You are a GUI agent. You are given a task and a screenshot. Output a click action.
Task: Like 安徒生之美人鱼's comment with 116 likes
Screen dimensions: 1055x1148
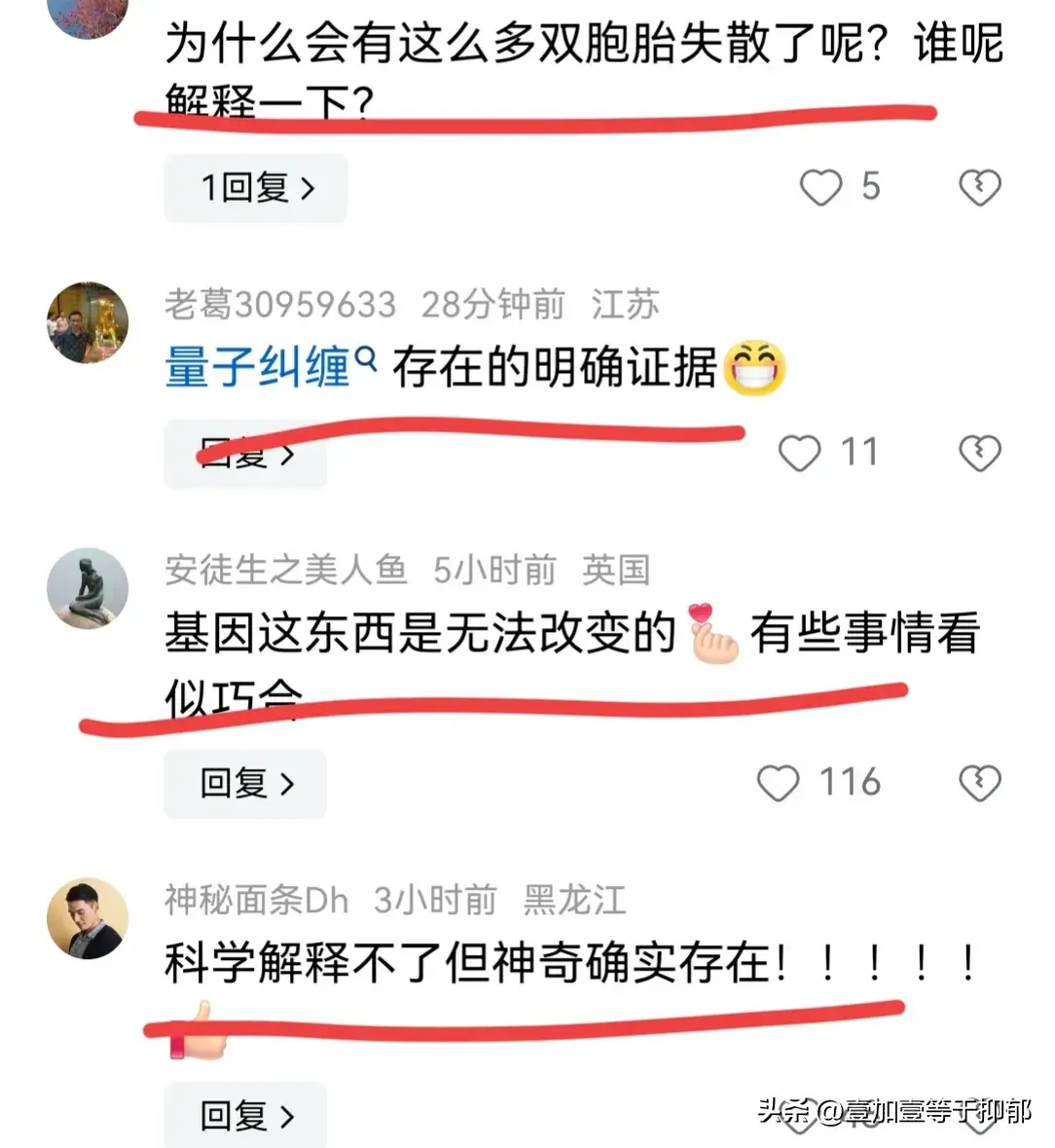pyautogui.click(x=779, y=783)
